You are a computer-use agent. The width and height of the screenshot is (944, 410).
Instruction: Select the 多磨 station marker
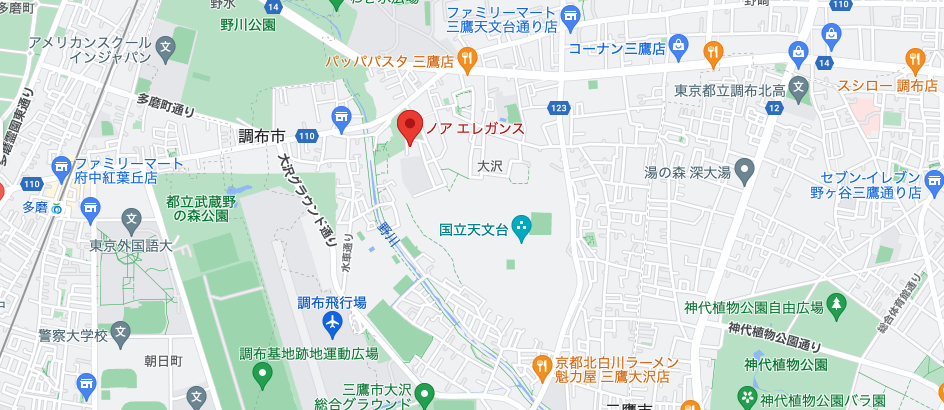[58, 209]
